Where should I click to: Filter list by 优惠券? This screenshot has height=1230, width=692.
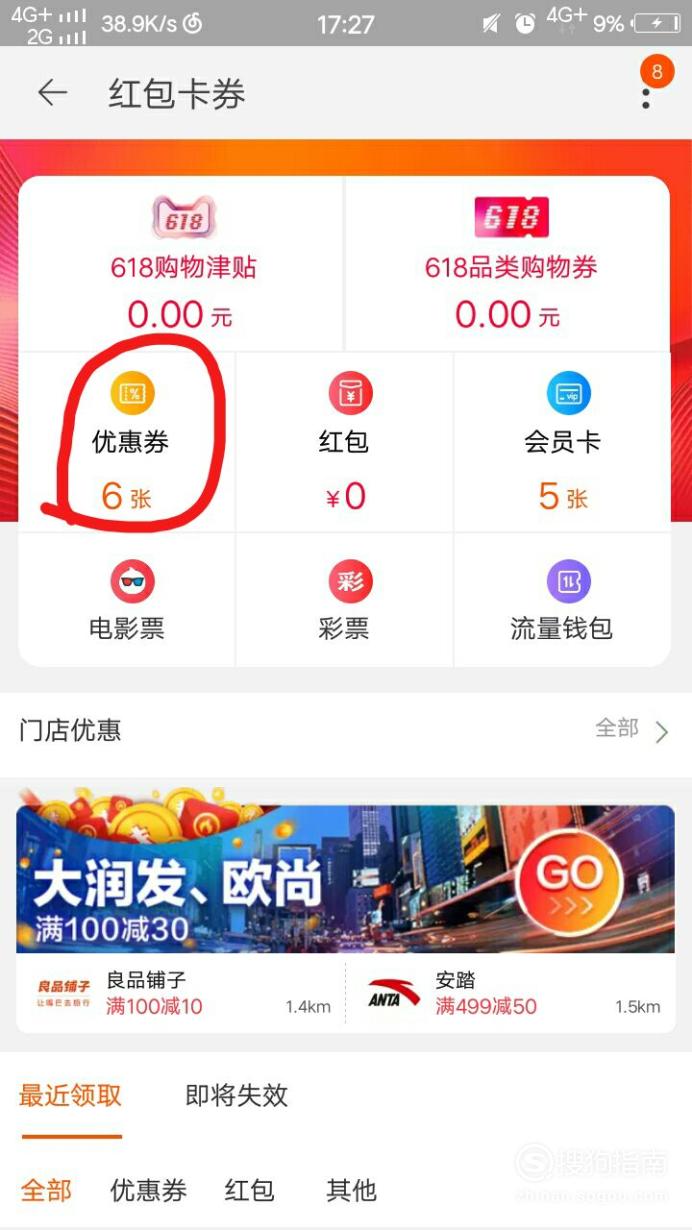148,1190
